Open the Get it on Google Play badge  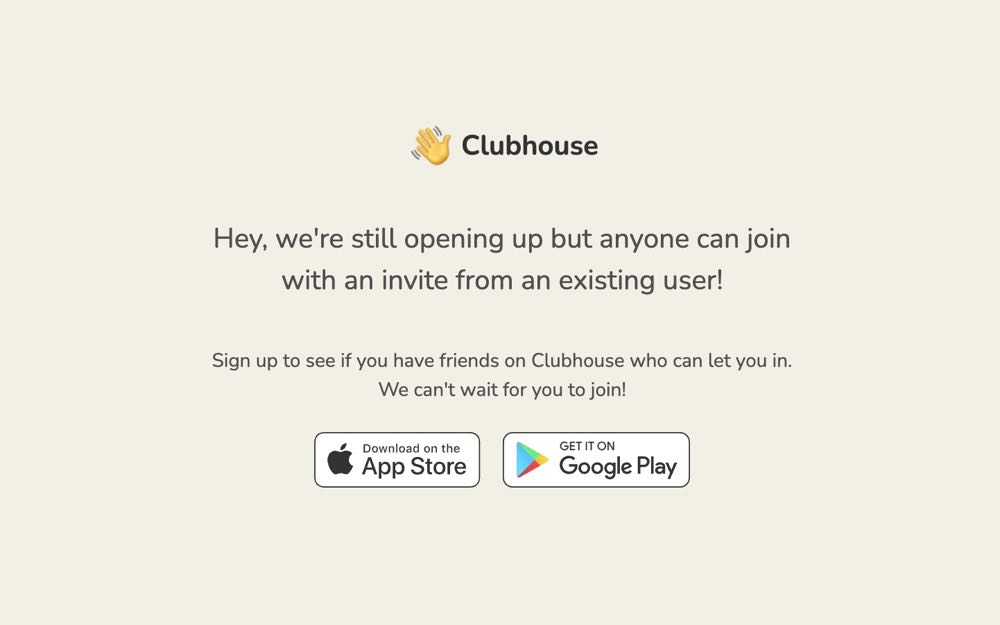(596, 460)
